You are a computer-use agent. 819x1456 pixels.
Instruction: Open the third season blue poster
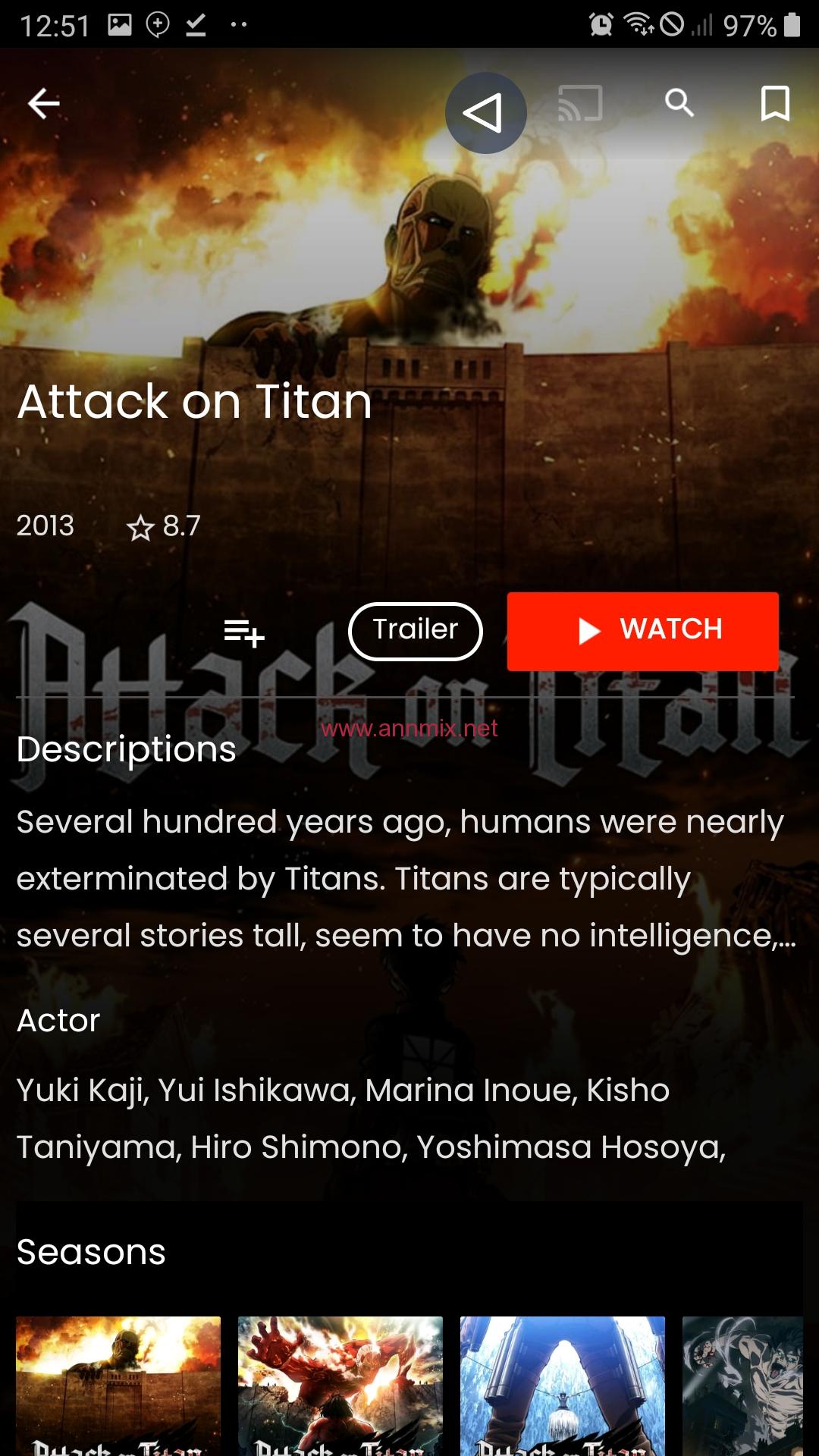[563, 1385]
